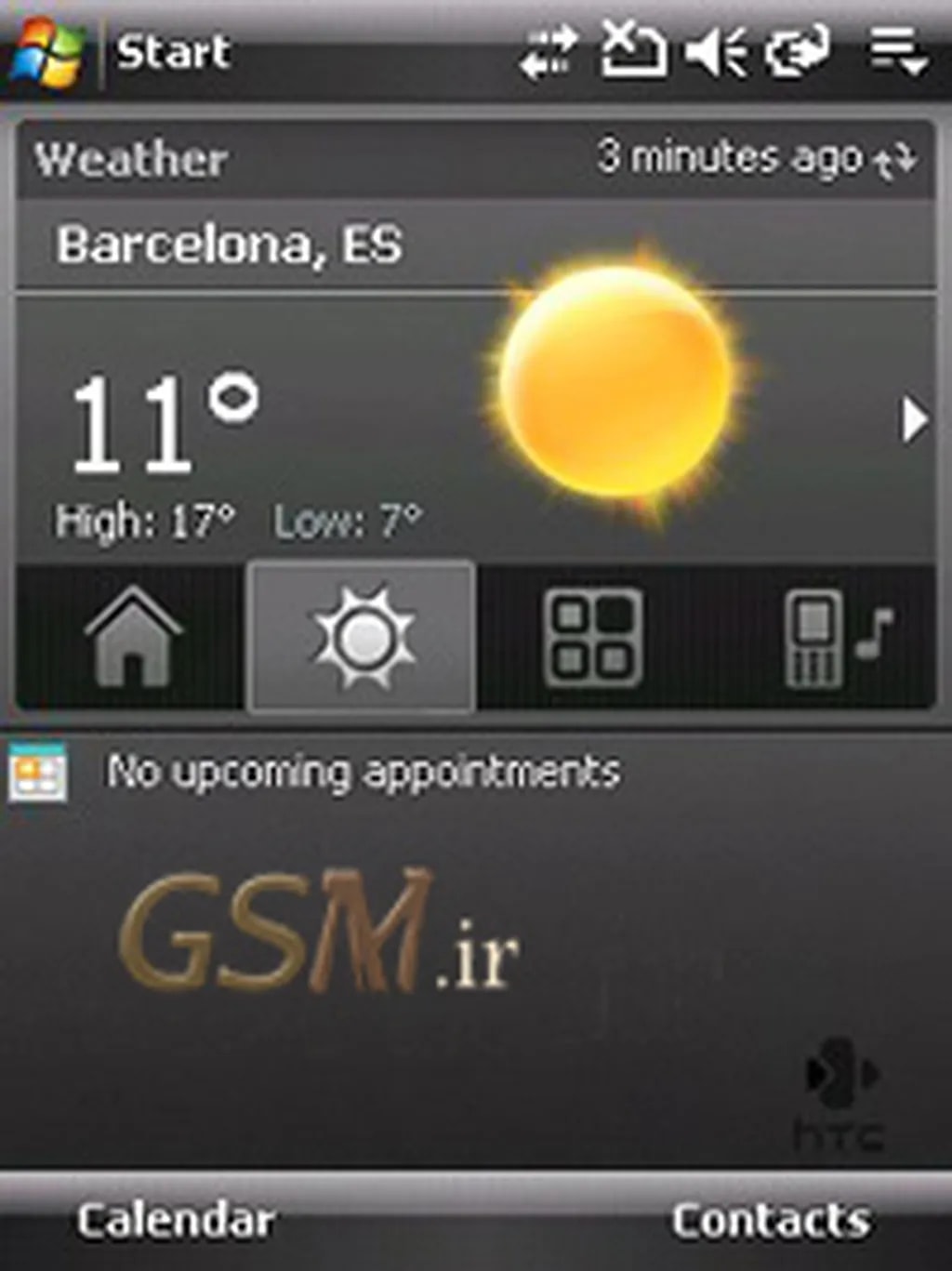The image size is (952, 1271).
Task: Open the Start menu
Action: [121, 51]
